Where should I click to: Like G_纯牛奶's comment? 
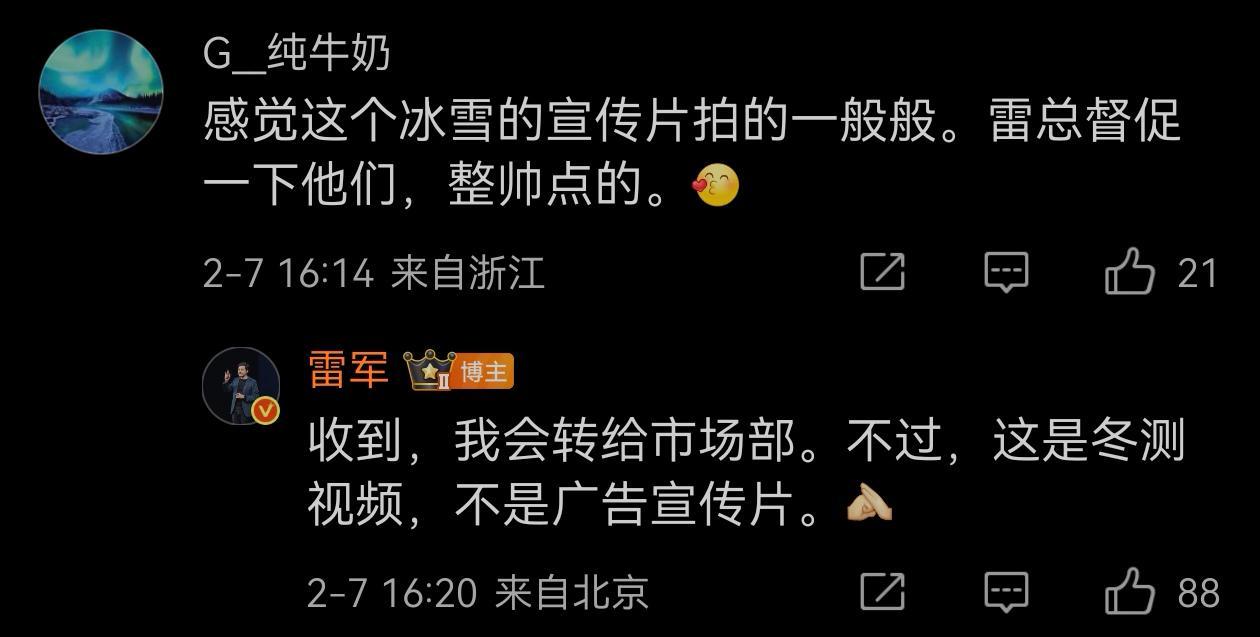coord(1130,272)
